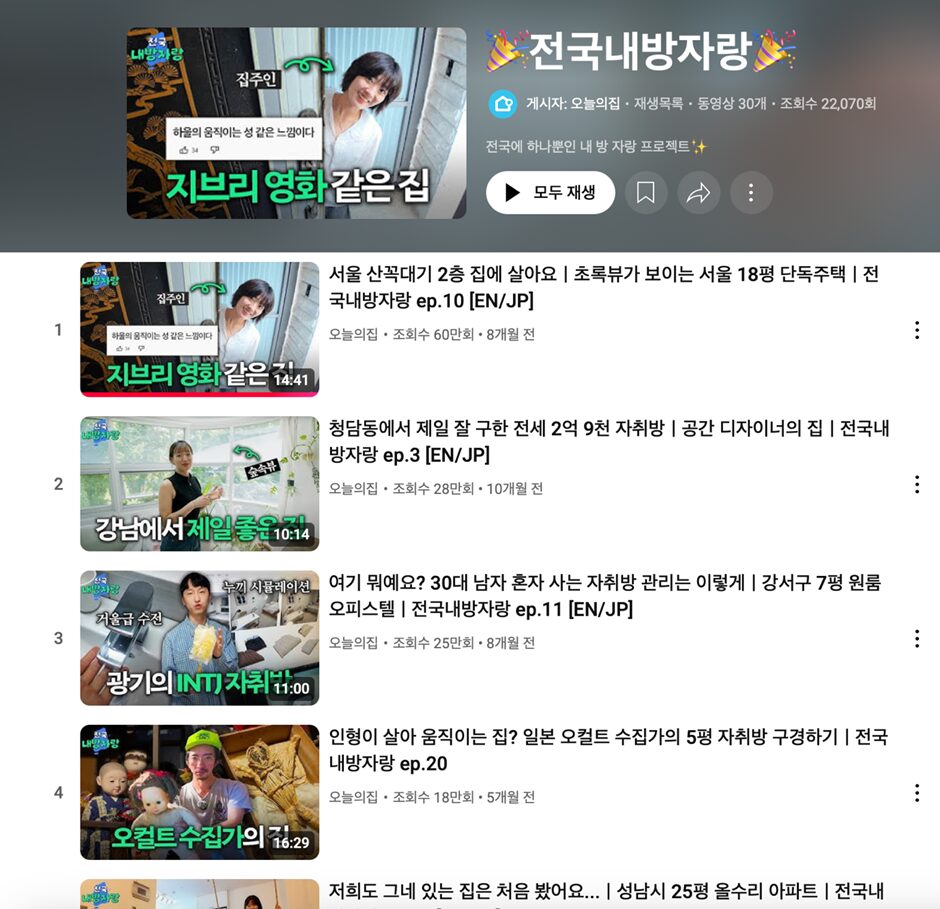Share the 전국내방자랑 playlist

coord(698,193)
